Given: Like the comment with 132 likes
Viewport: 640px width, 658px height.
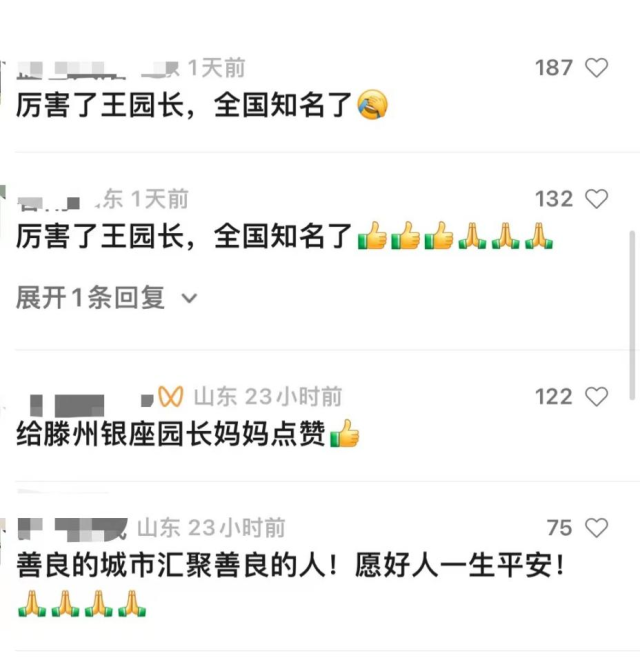Looking at the screenshot, I should [x=596, y=199].
